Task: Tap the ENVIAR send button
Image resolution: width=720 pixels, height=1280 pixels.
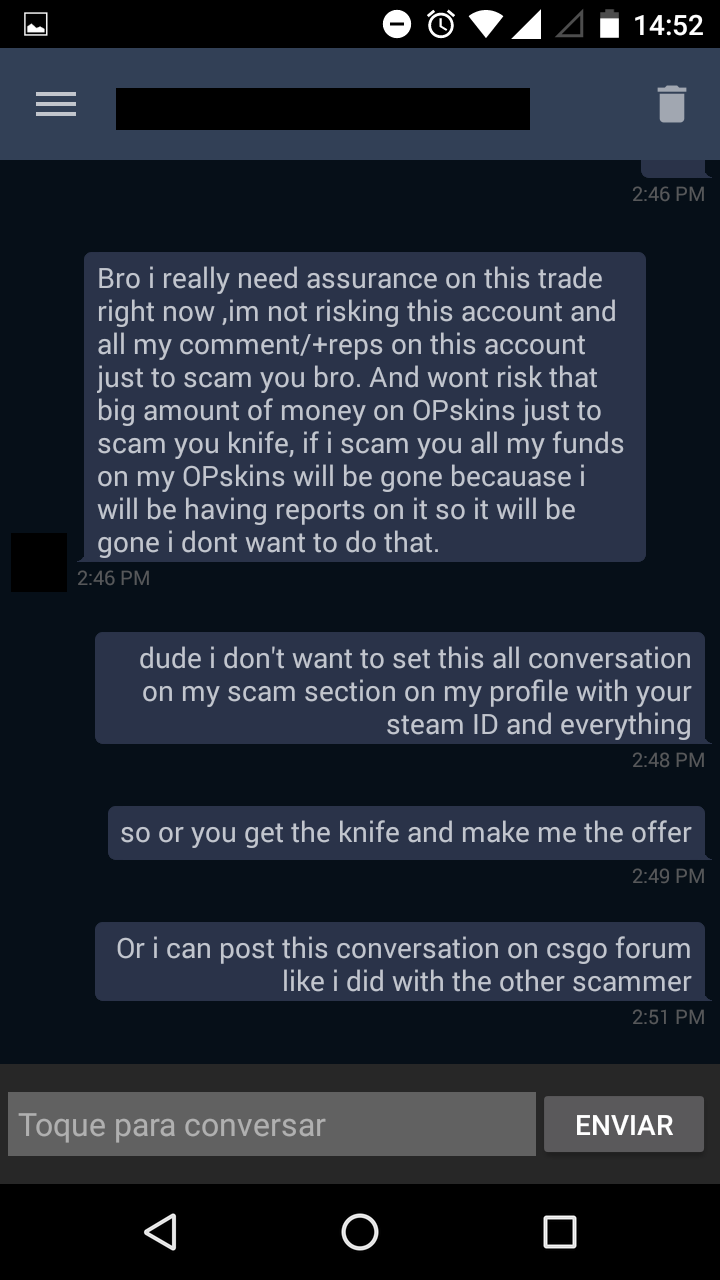Action: pos(624,1124)
